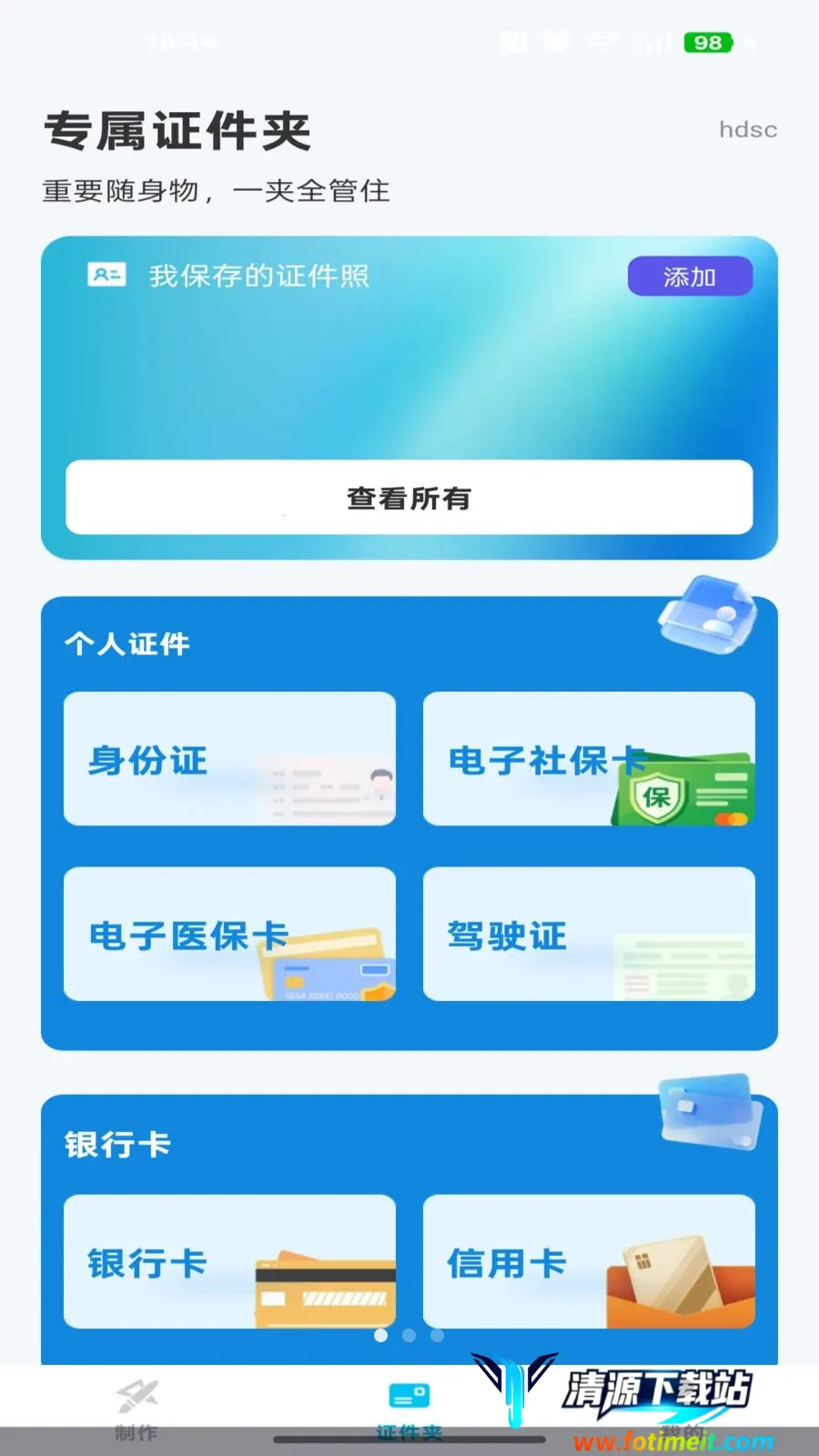Switch to the 制作 tab
Viewport: 819px width, 1456px height.
[x=136, y=1410]
